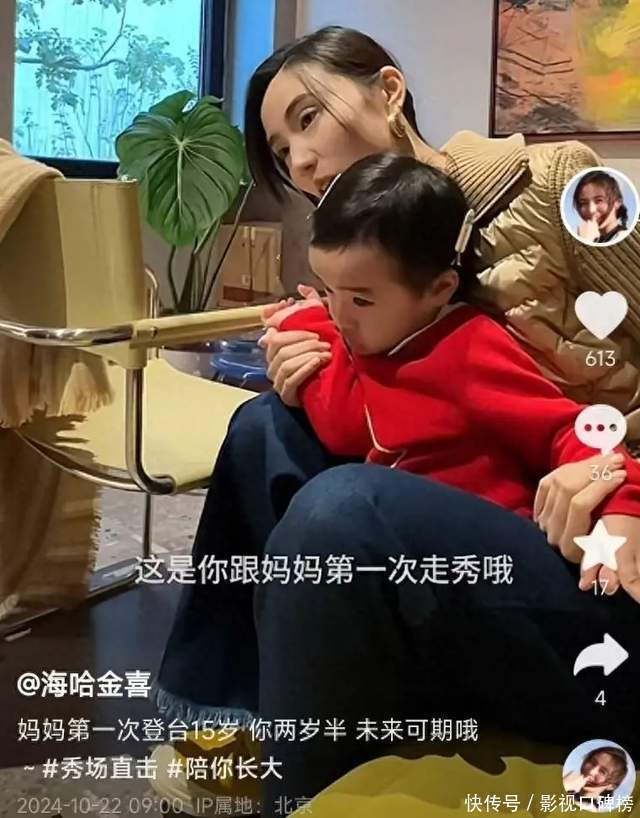Open the spinning music disc
This screenshot has height=818, width=640.
pyautogui.click(x=599, y=771)
